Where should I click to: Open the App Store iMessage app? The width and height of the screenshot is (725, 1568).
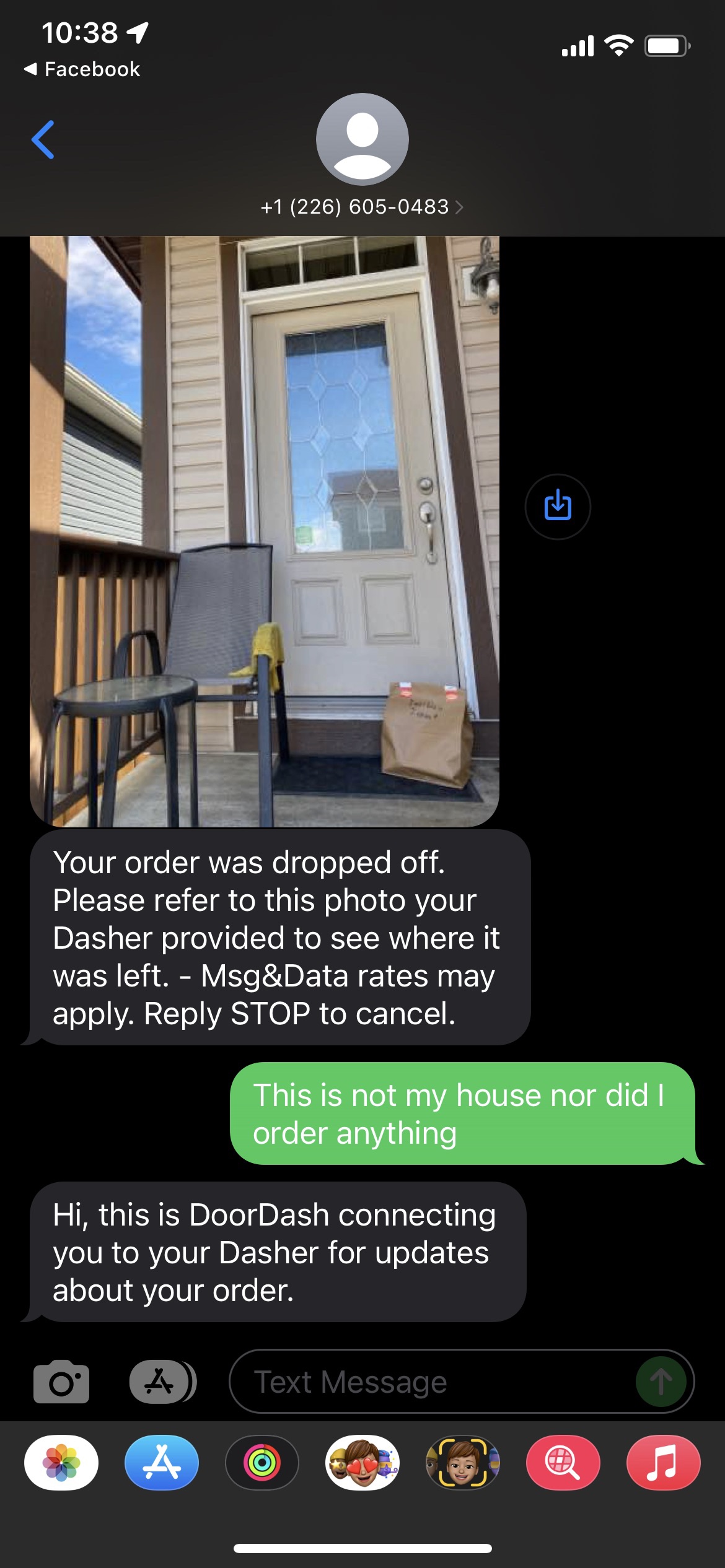(x=162, y=1463)
